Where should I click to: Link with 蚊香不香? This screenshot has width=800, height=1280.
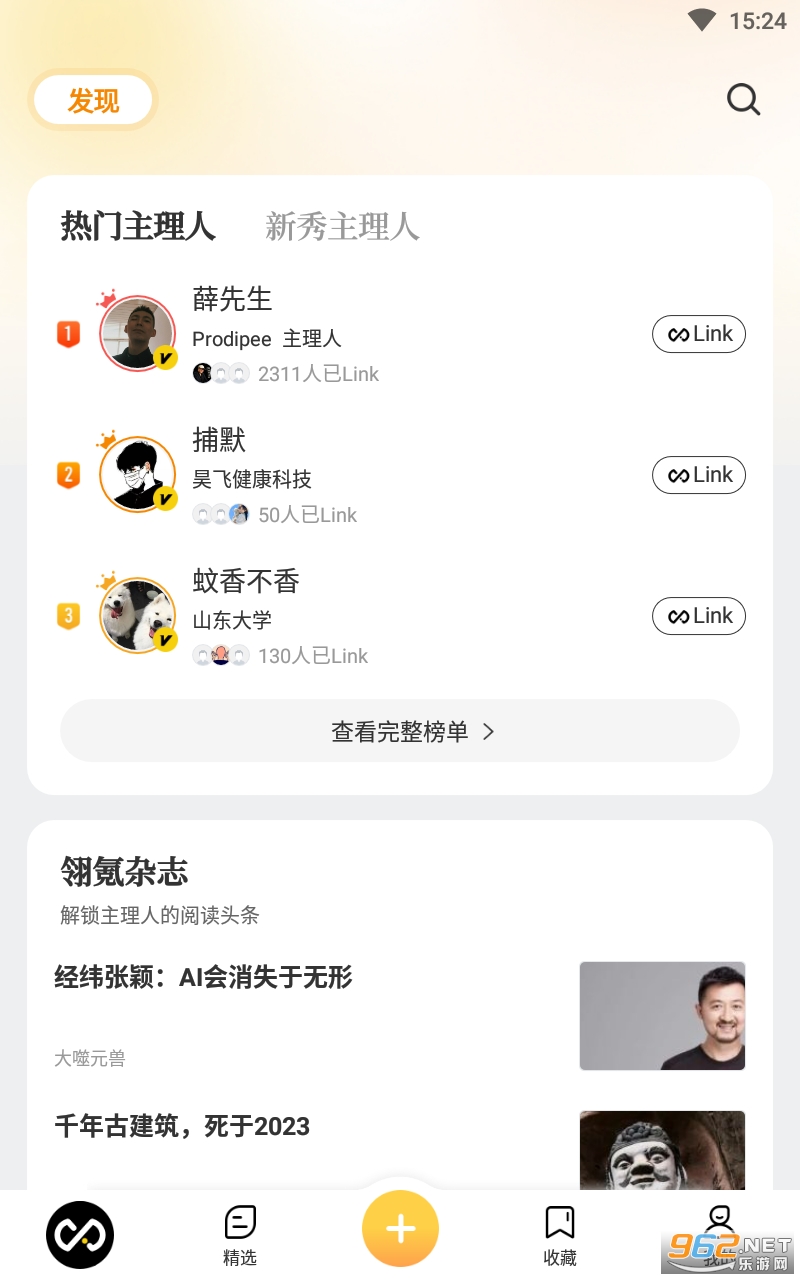pos(699,616)
